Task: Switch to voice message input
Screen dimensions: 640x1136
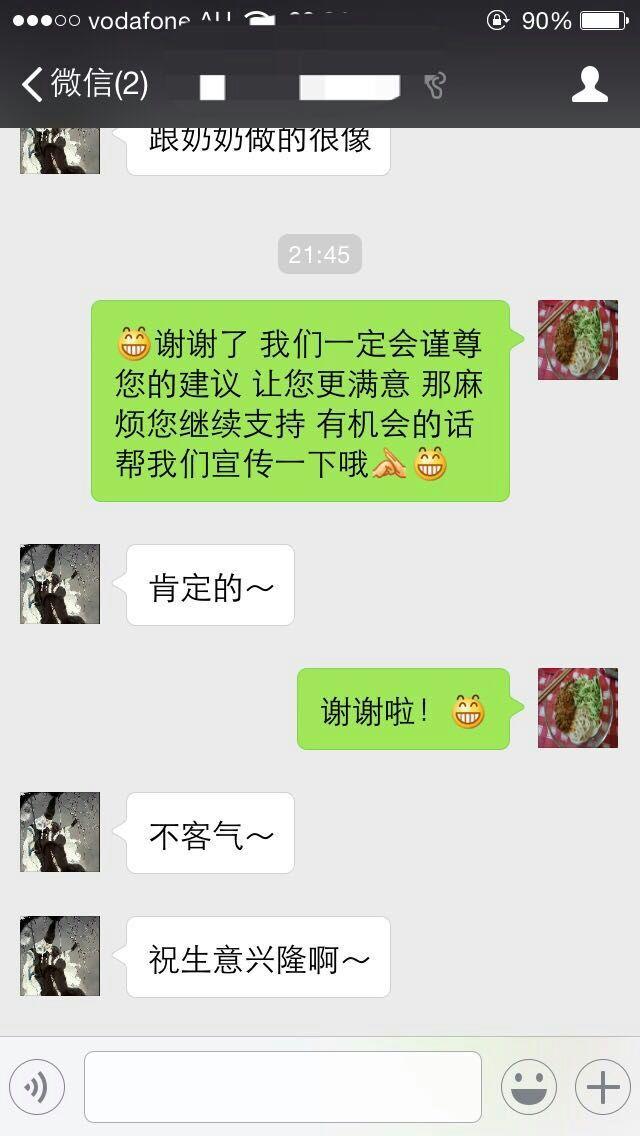Action: tap(37, 1087)
